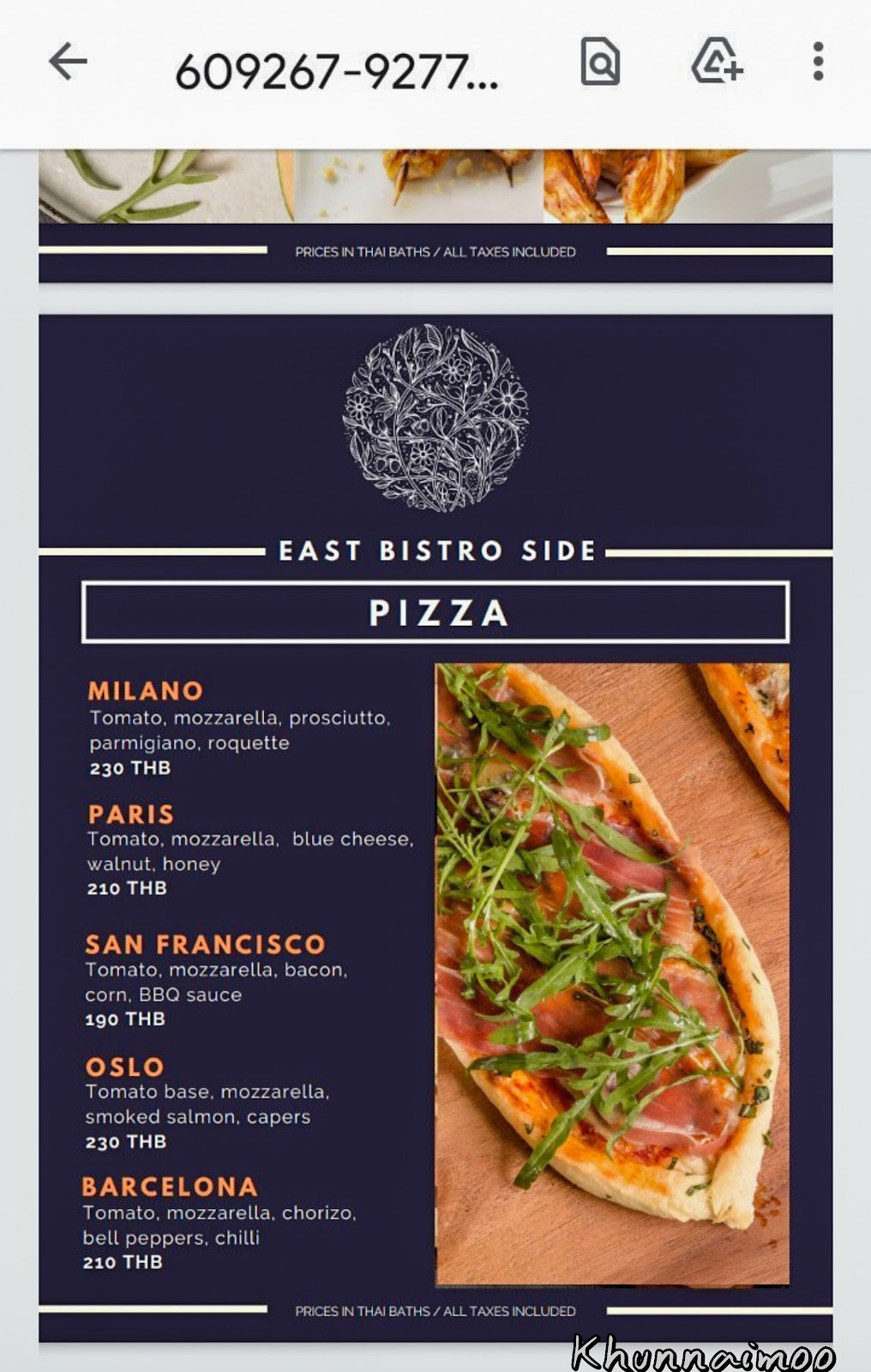Search within the document

pyautogui.click(x=599, y=62)
